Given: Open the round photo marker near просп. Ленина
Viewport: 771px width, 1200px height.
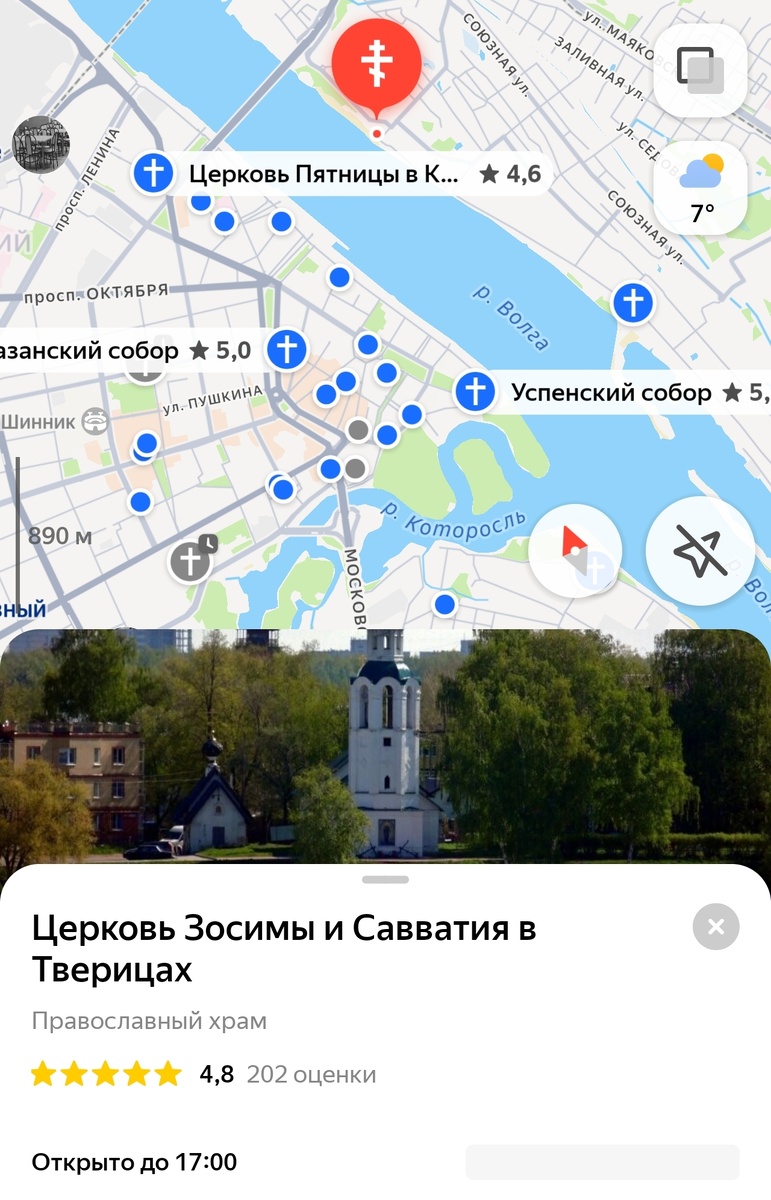Looking at the screenshot, I should (41, 145).
